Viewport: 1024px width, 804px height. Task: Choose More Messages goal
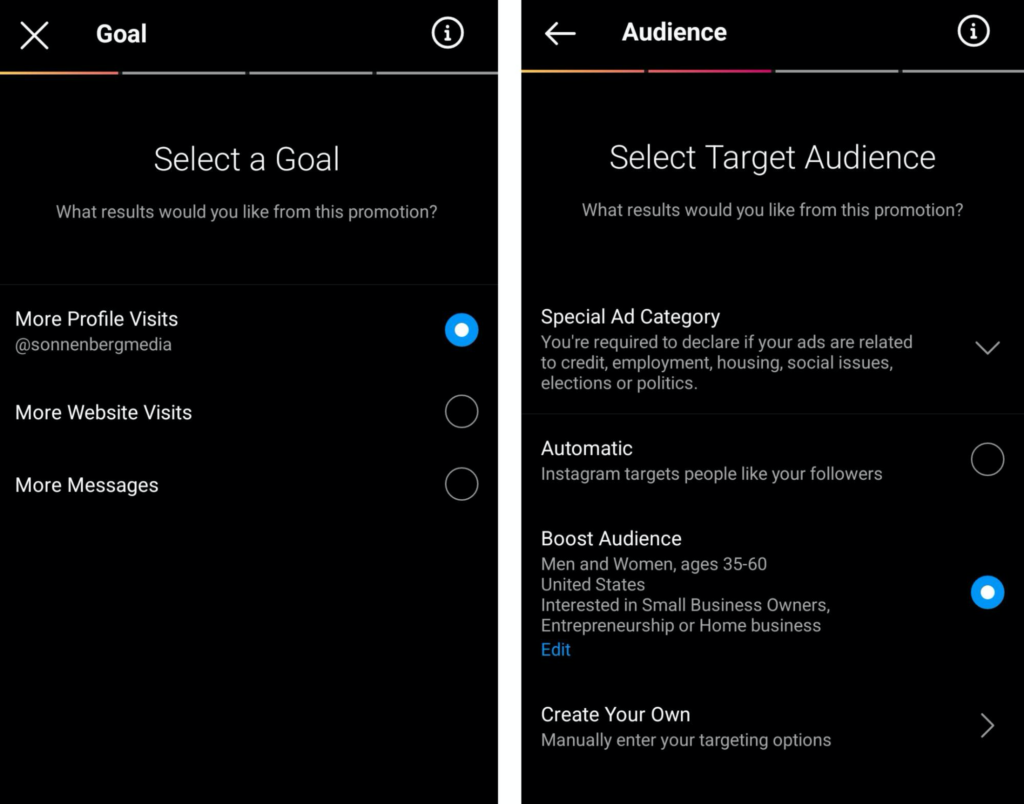tap(461, 484)
